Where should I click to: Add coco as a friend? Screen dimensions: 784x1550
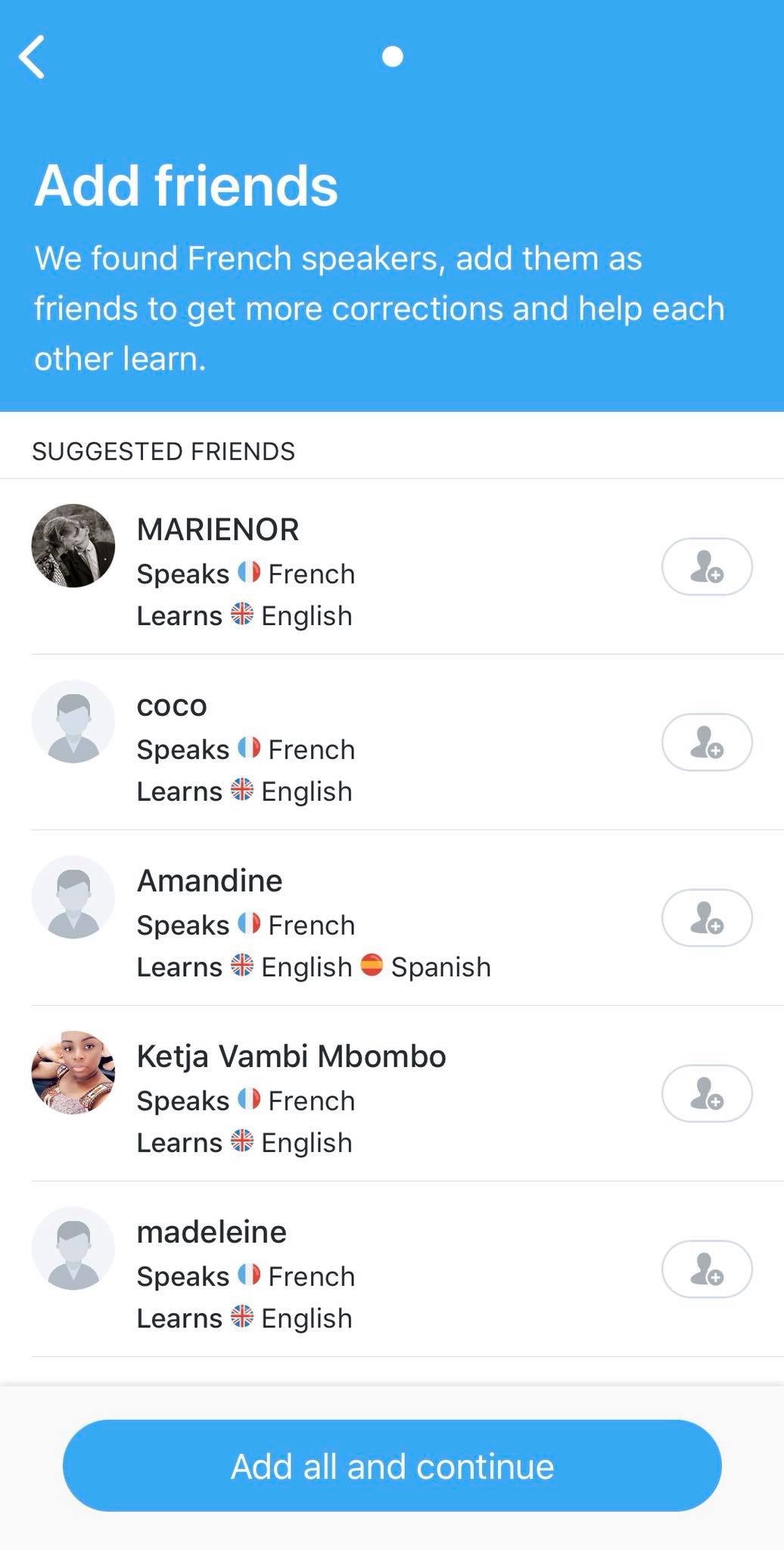coord(706,742)
